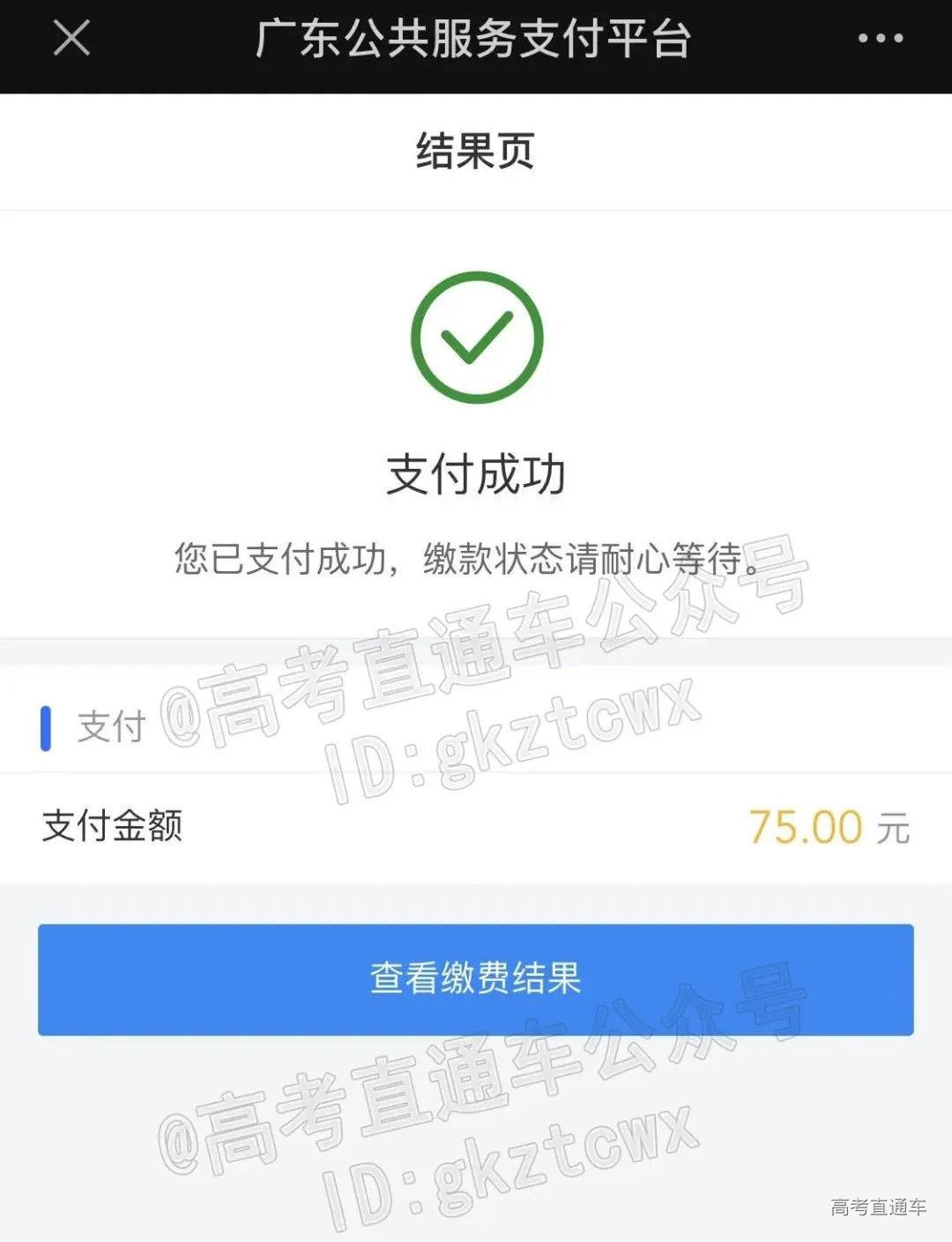This screenshot has width=952, height=1242.
Task: Click the 支付成功 status message
Action: (476, 472)
